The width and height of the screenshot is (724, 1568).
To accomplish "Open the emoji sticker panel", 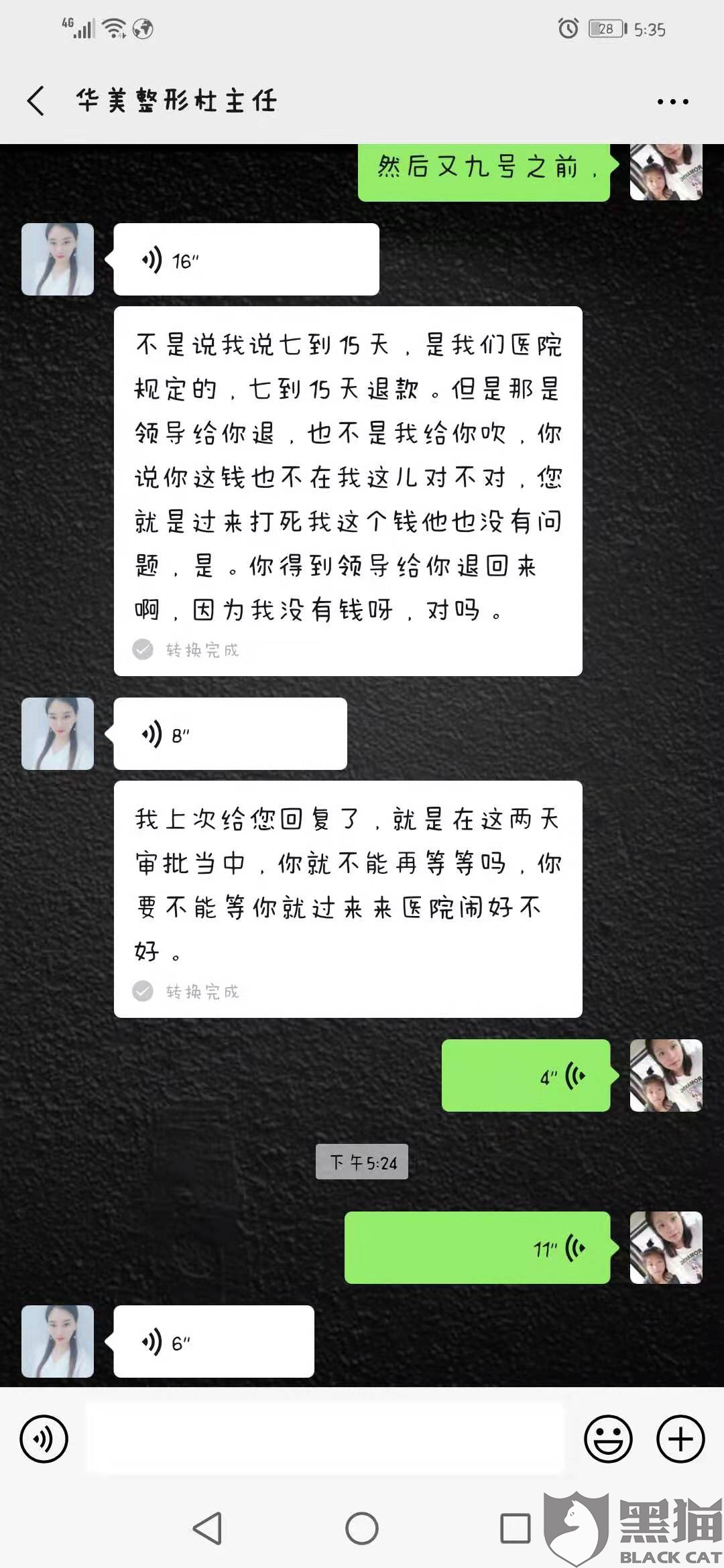I will click(608, 1439).
